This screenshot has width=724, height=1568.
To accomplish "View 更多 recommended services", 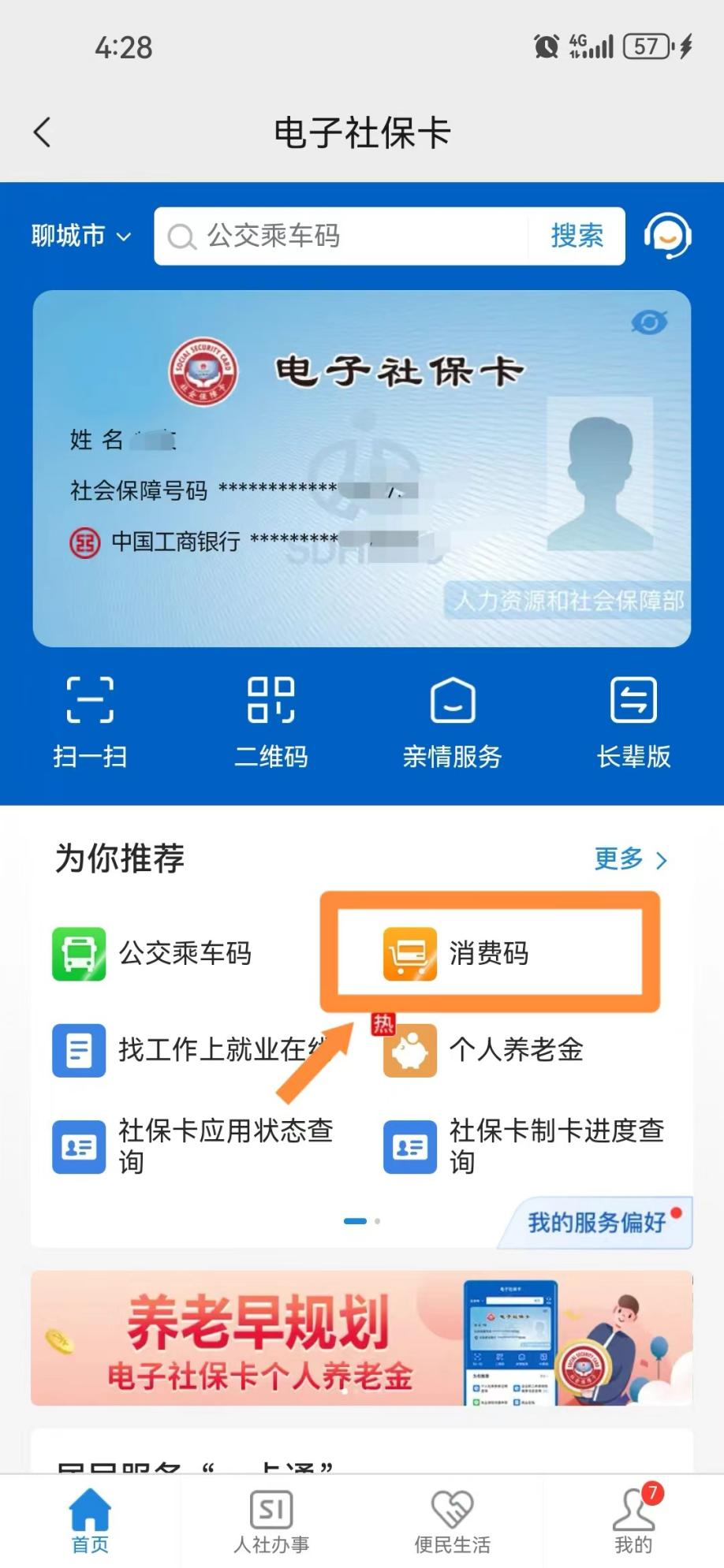I will point(631,858).
